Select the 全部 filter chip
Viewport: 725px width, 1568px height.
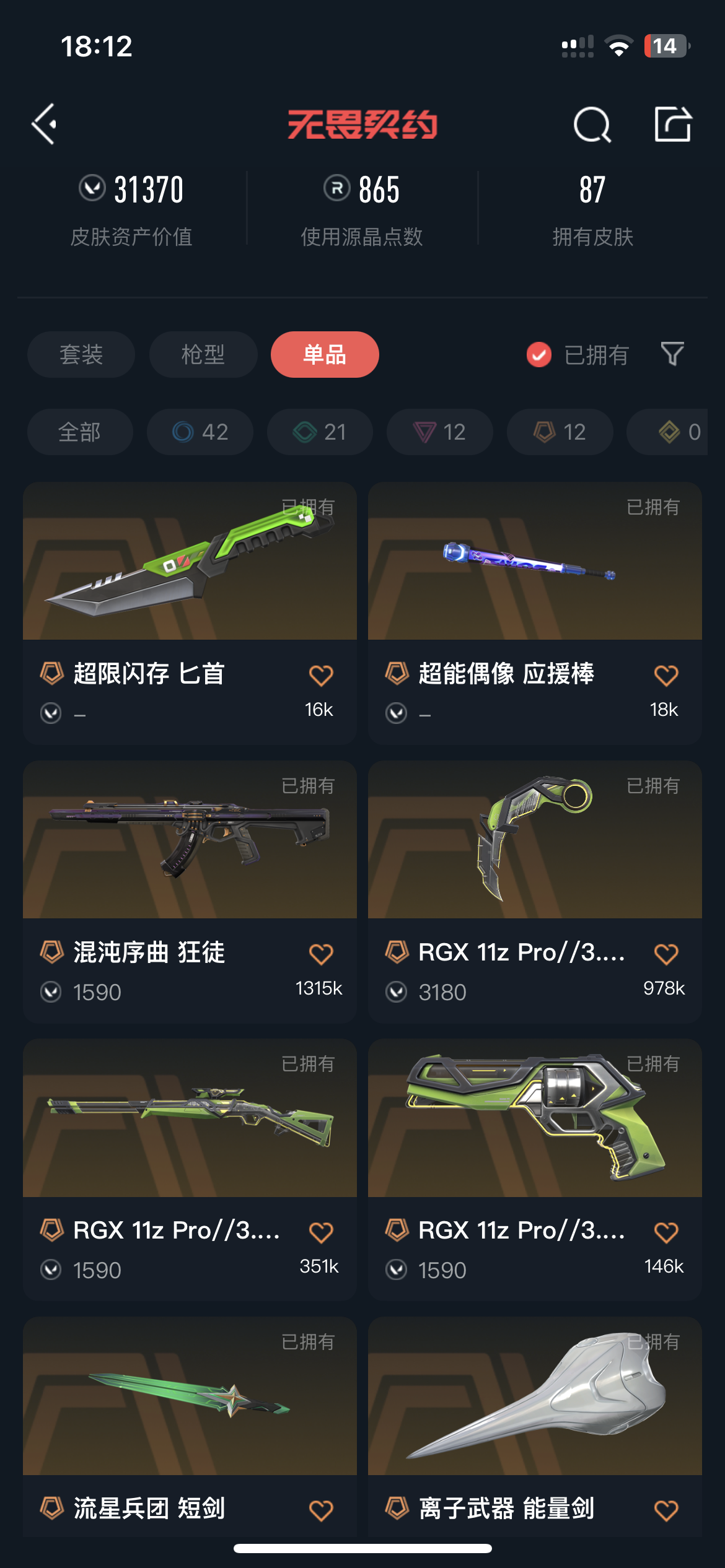click(80, 432)
